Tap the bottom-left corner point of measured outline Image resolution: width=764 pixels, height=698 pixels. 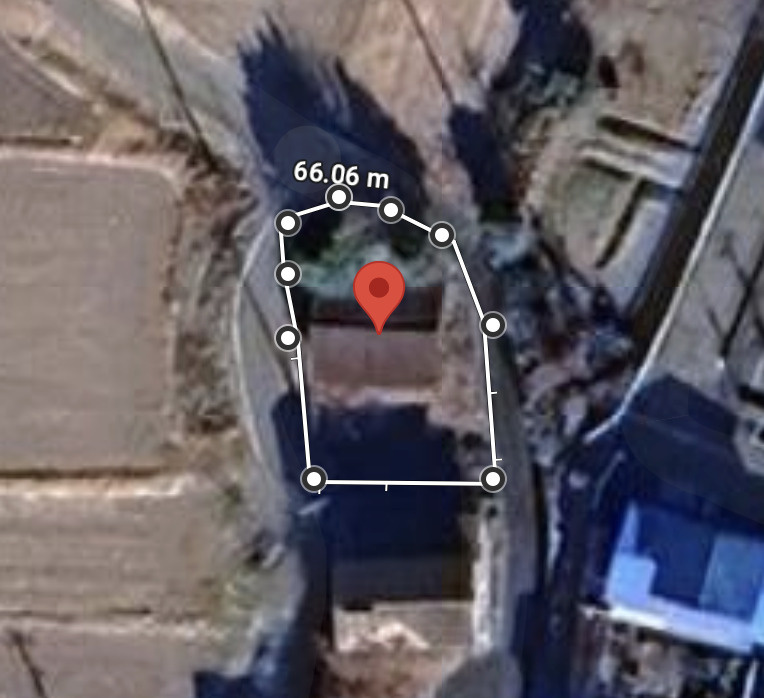(x=314, y=480)
